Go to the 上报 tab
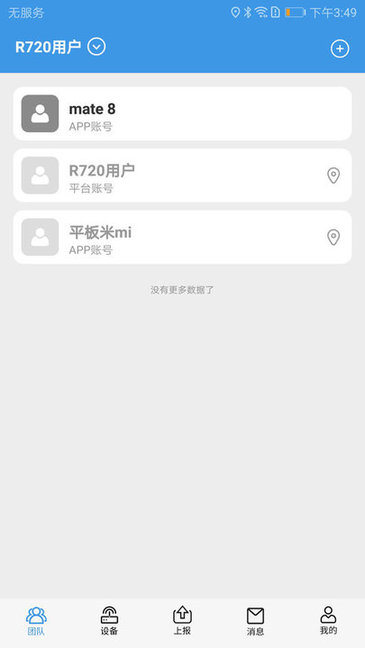The width and height of the screenshot is (365, 648). coord(182,621)
